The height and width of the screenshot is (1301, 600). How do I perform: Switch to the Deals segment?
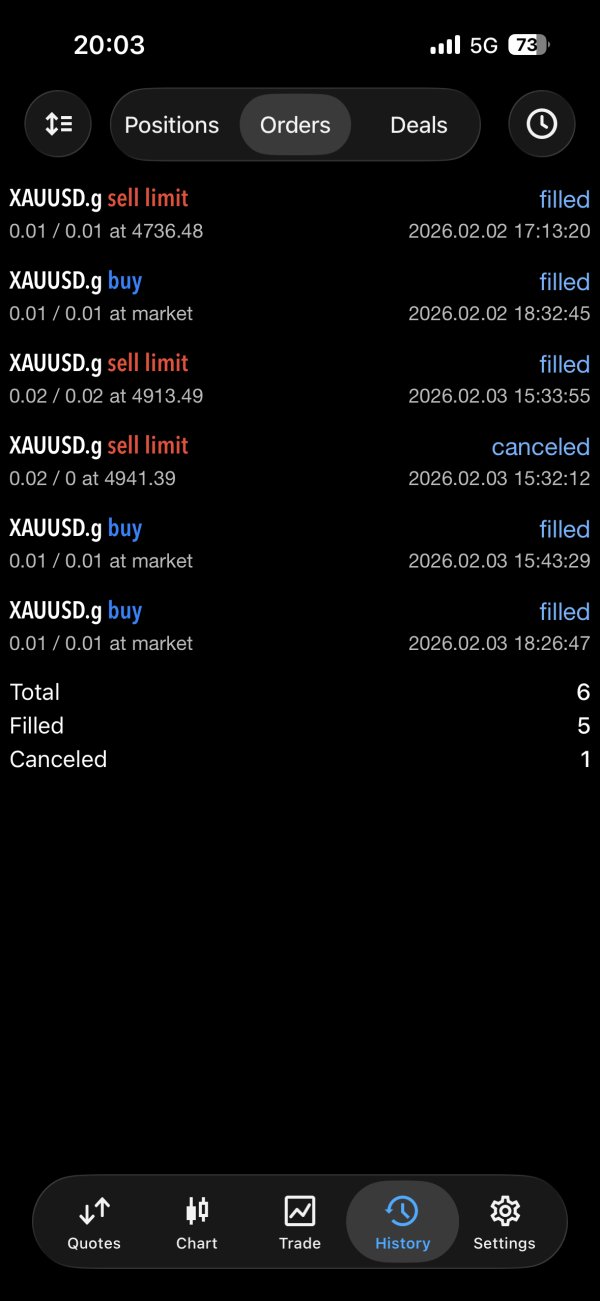[x=418, y=125]
